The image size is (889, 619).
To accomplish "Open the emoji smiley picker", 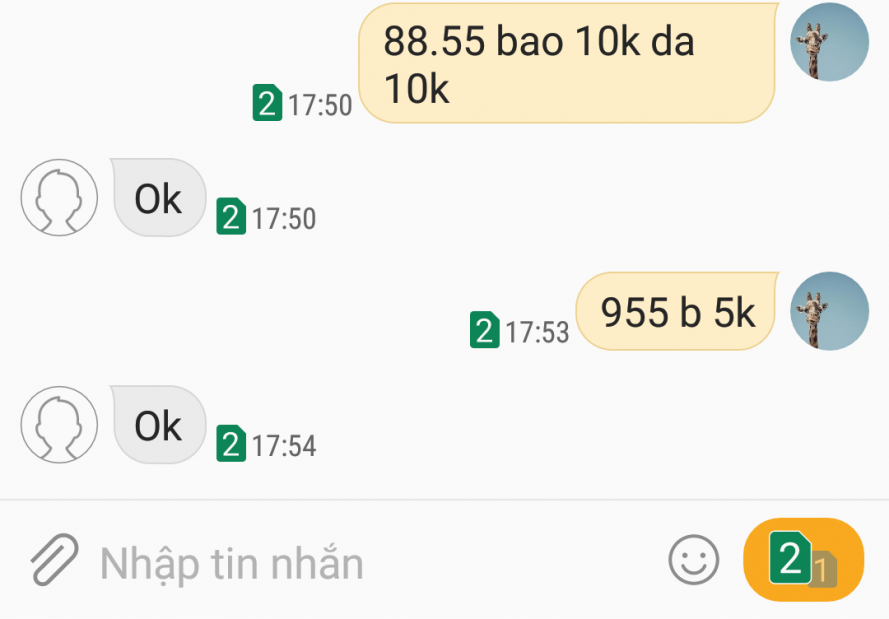I will [x=694, y=560].
